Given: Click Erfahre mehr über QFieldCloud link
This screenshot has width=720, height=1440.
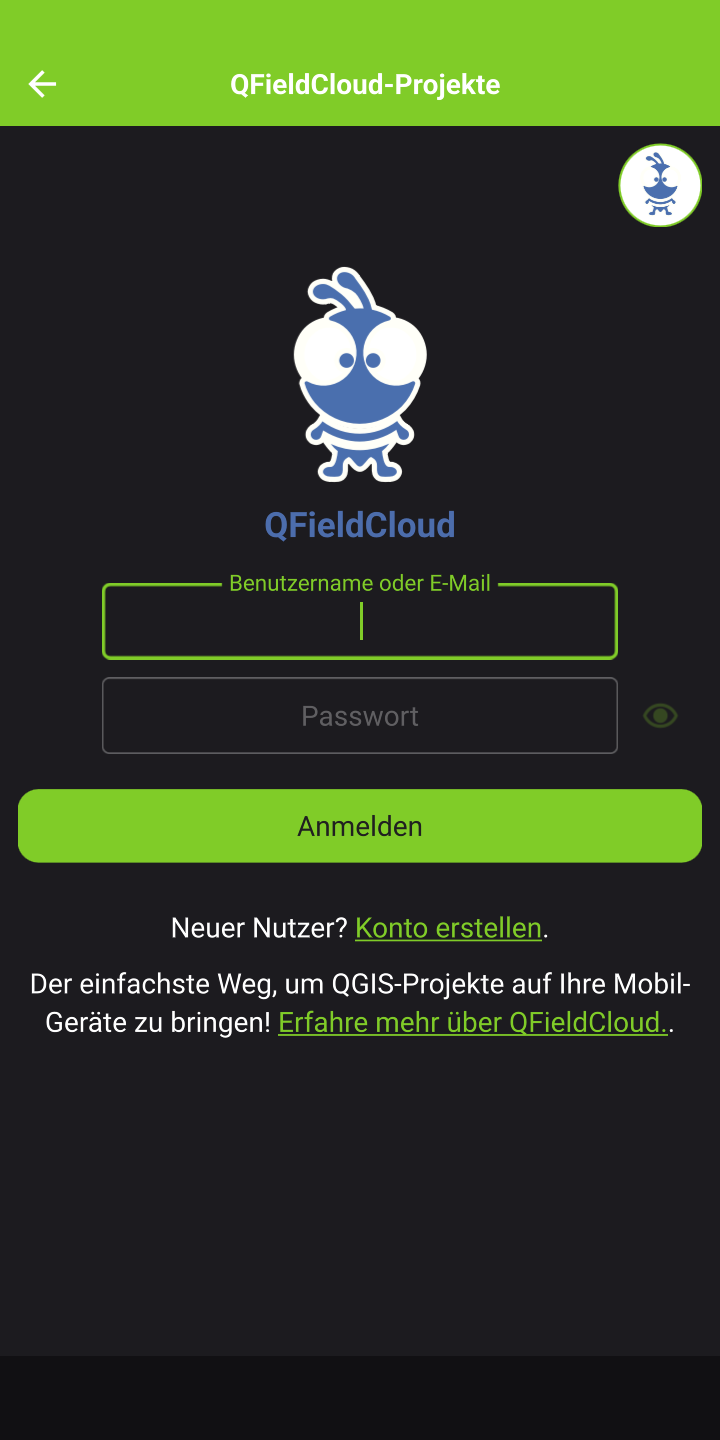Looking at the screenshot, I should click(471, 1022).
